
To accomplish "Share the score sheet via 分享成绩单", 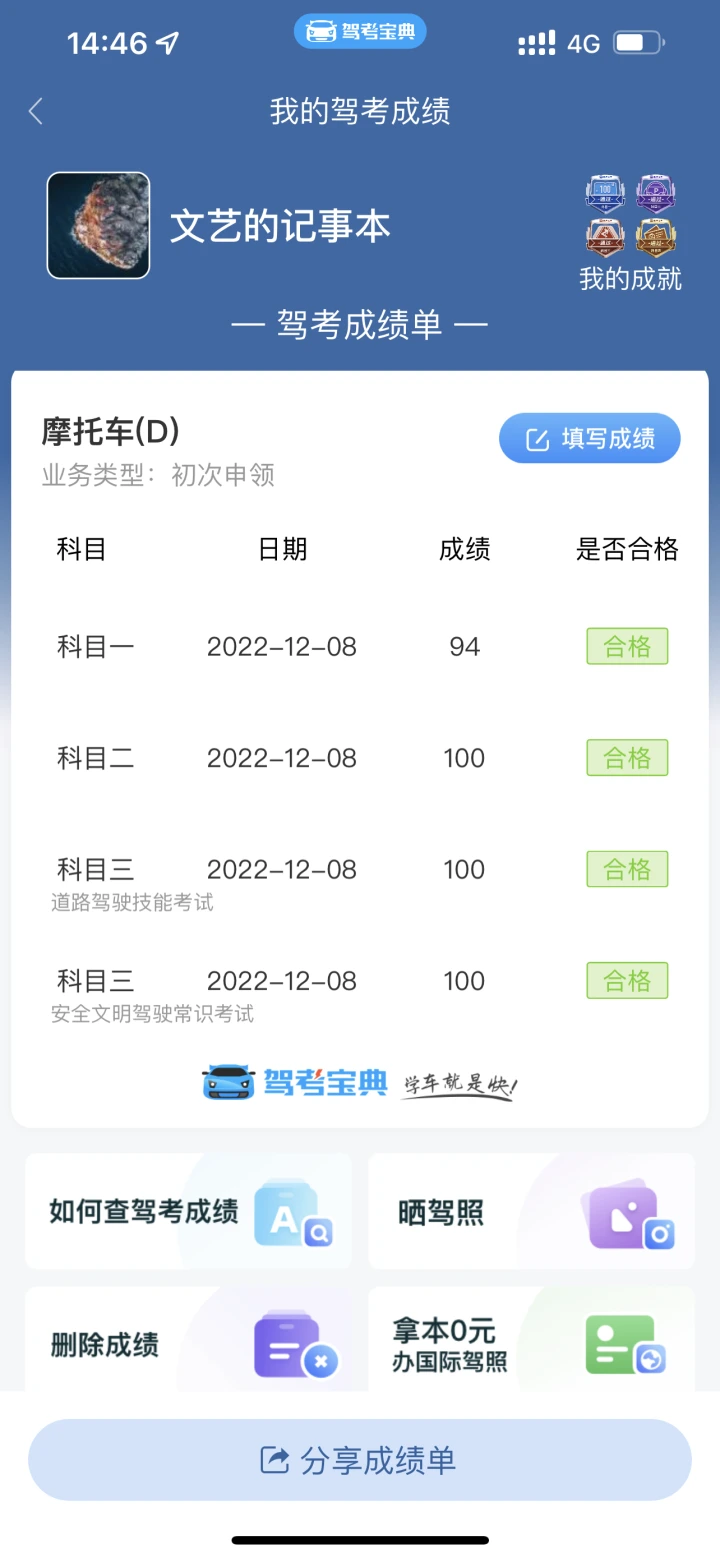I will tap(360, 1460).
